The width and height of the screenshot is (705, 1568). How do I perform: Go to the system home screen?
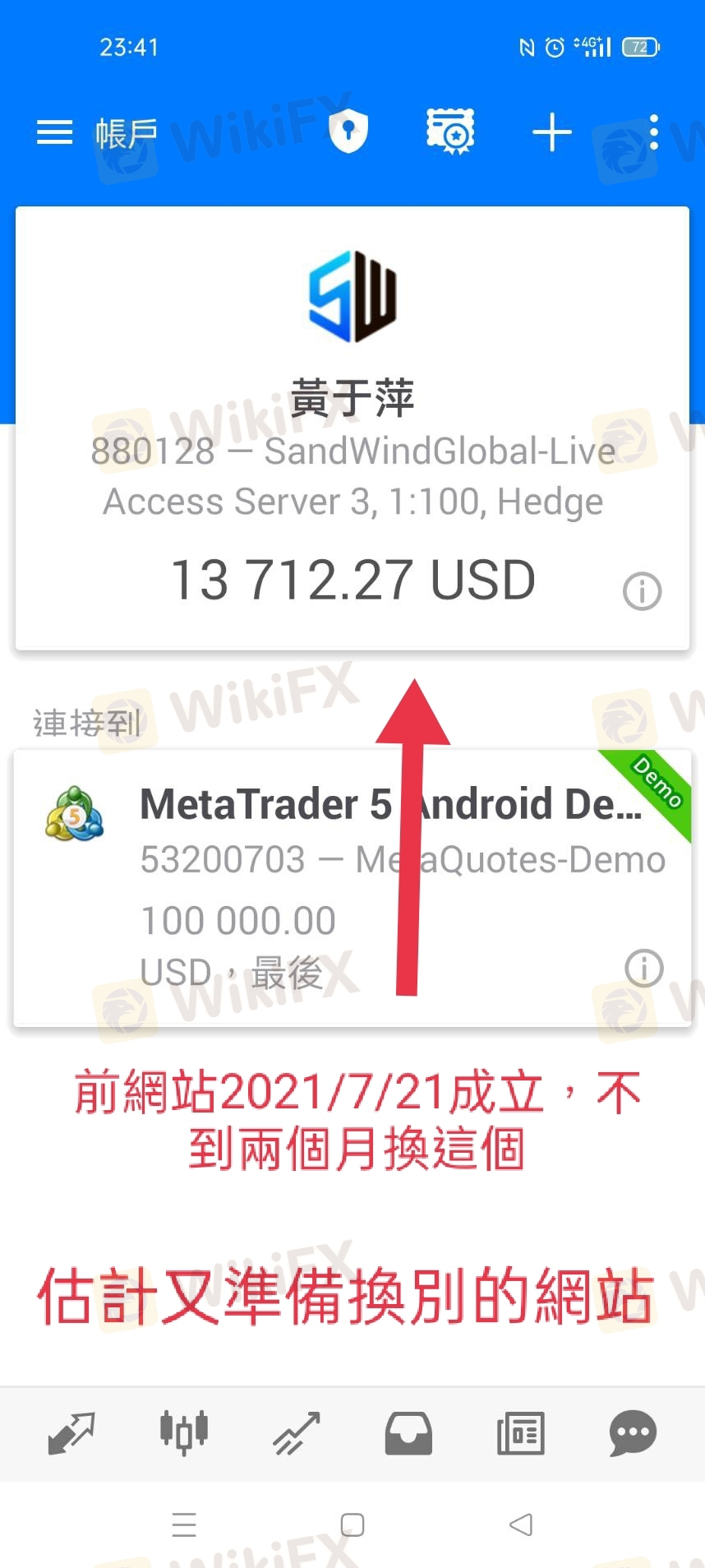[x=352, y=1524]
